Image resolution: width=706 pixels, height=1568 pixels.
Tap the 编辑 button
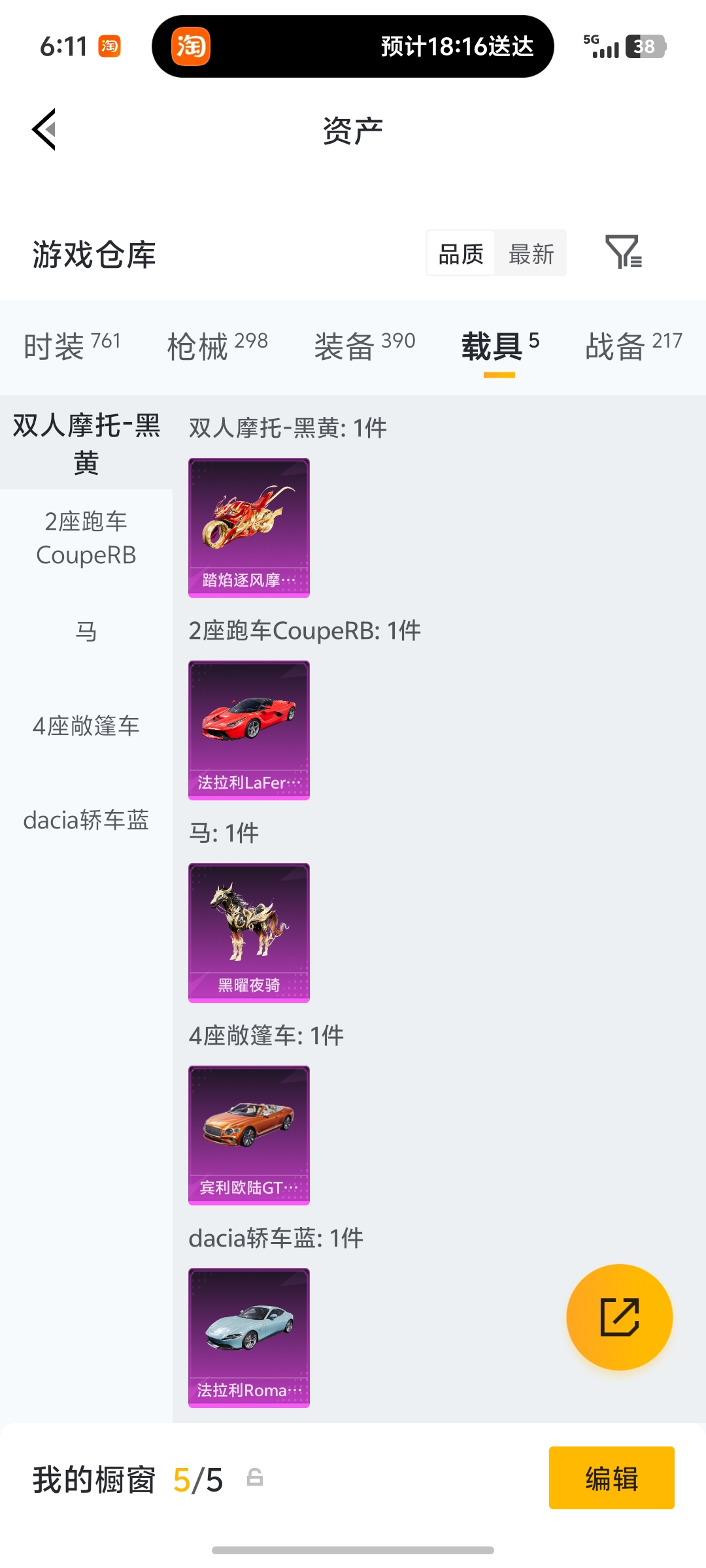point(611,1478)
